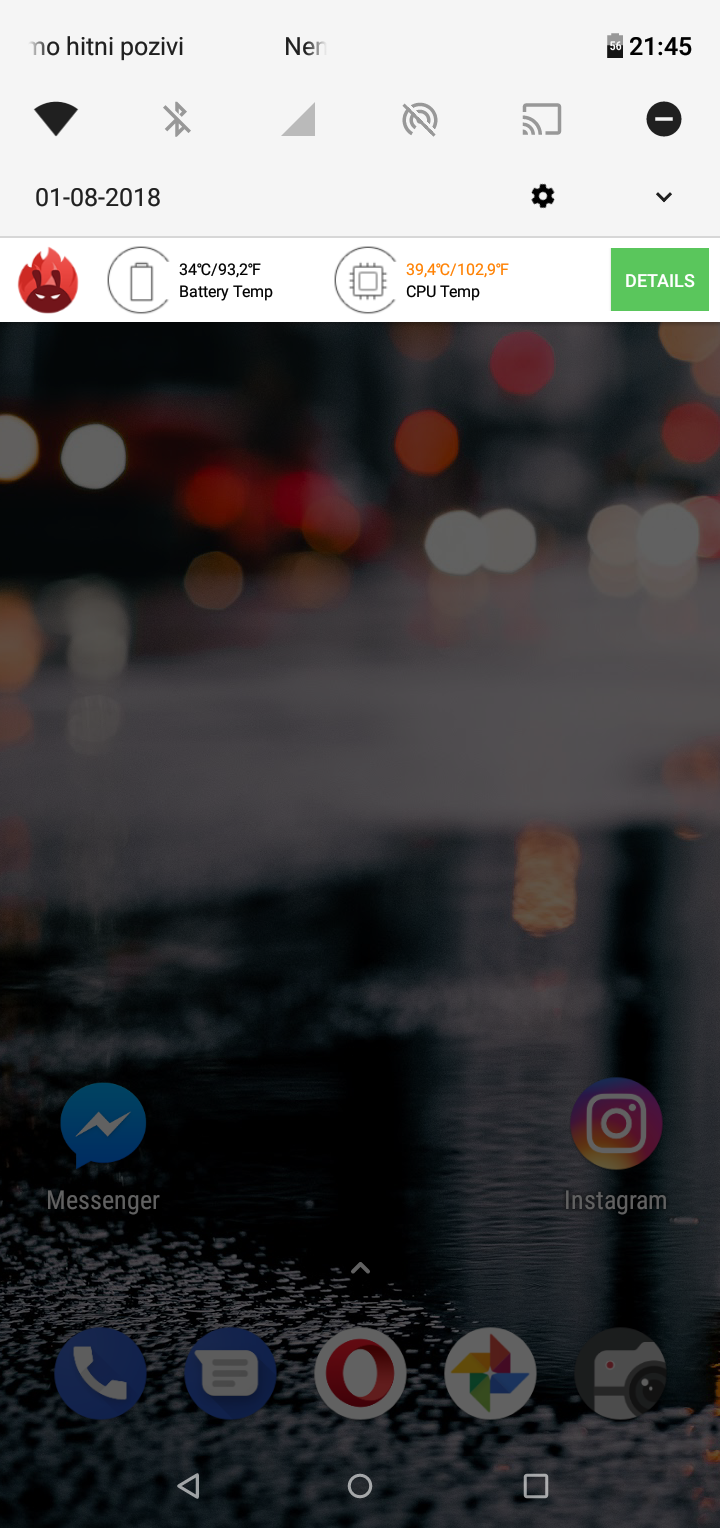This screenshot has width=720, height=1528.
Task: Turn on Bluetooth
Action: pos(177,120)
